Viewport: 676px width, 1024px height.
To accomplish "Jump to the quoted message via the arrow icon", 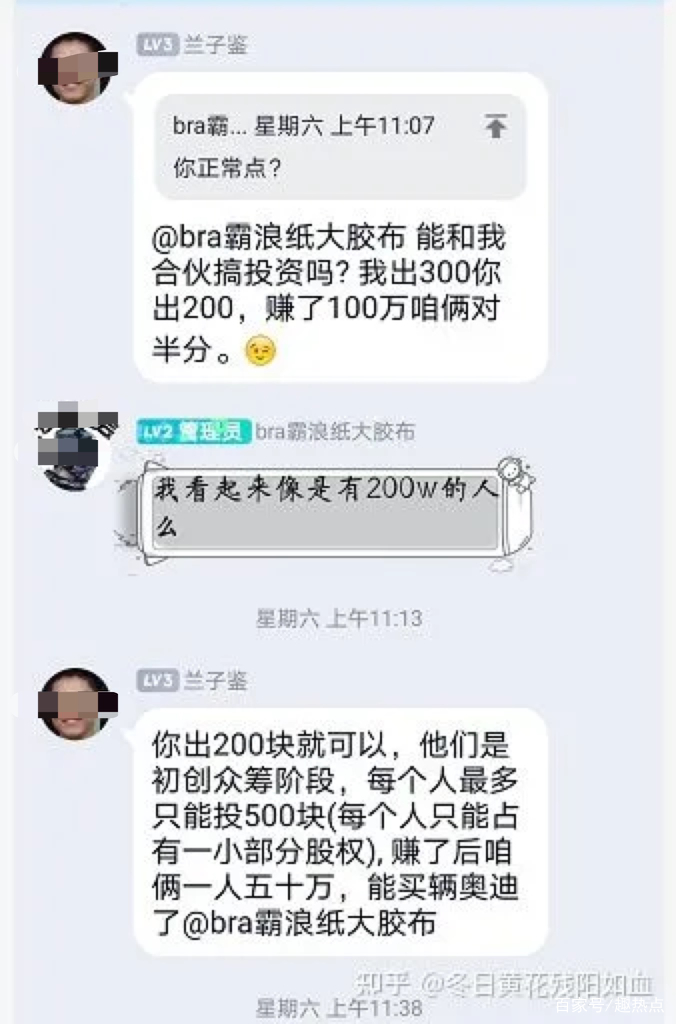I will click(496, 126).
